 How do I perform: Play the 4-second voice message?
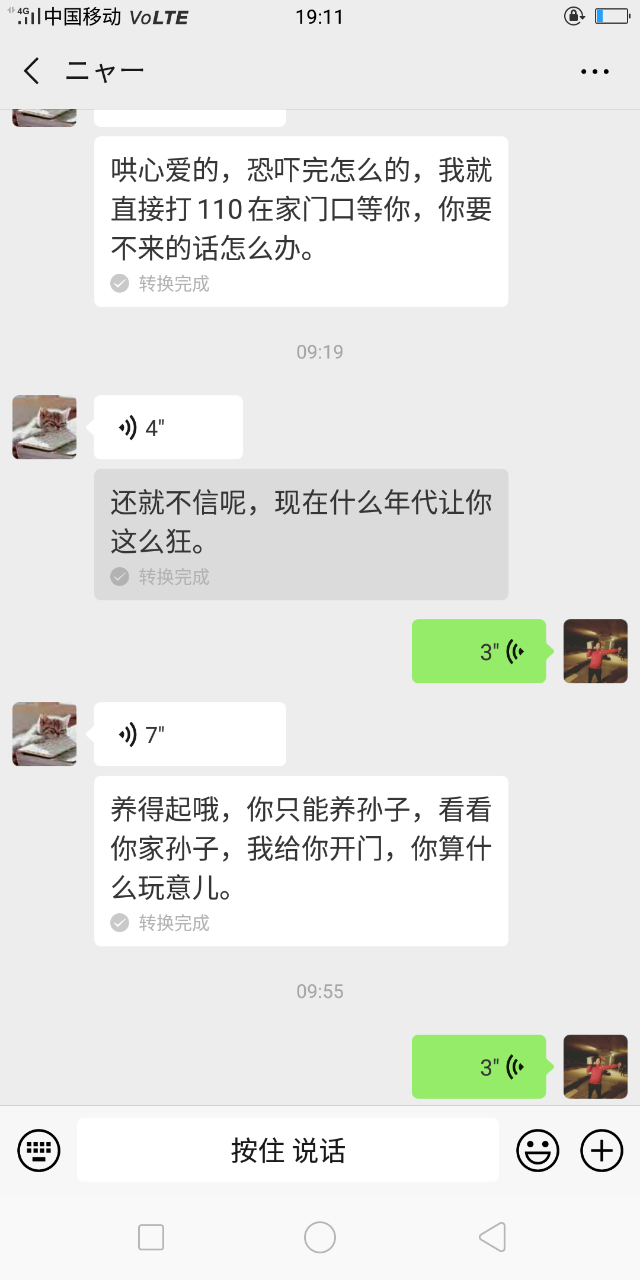pyautogui.click(x=168, y=427)
